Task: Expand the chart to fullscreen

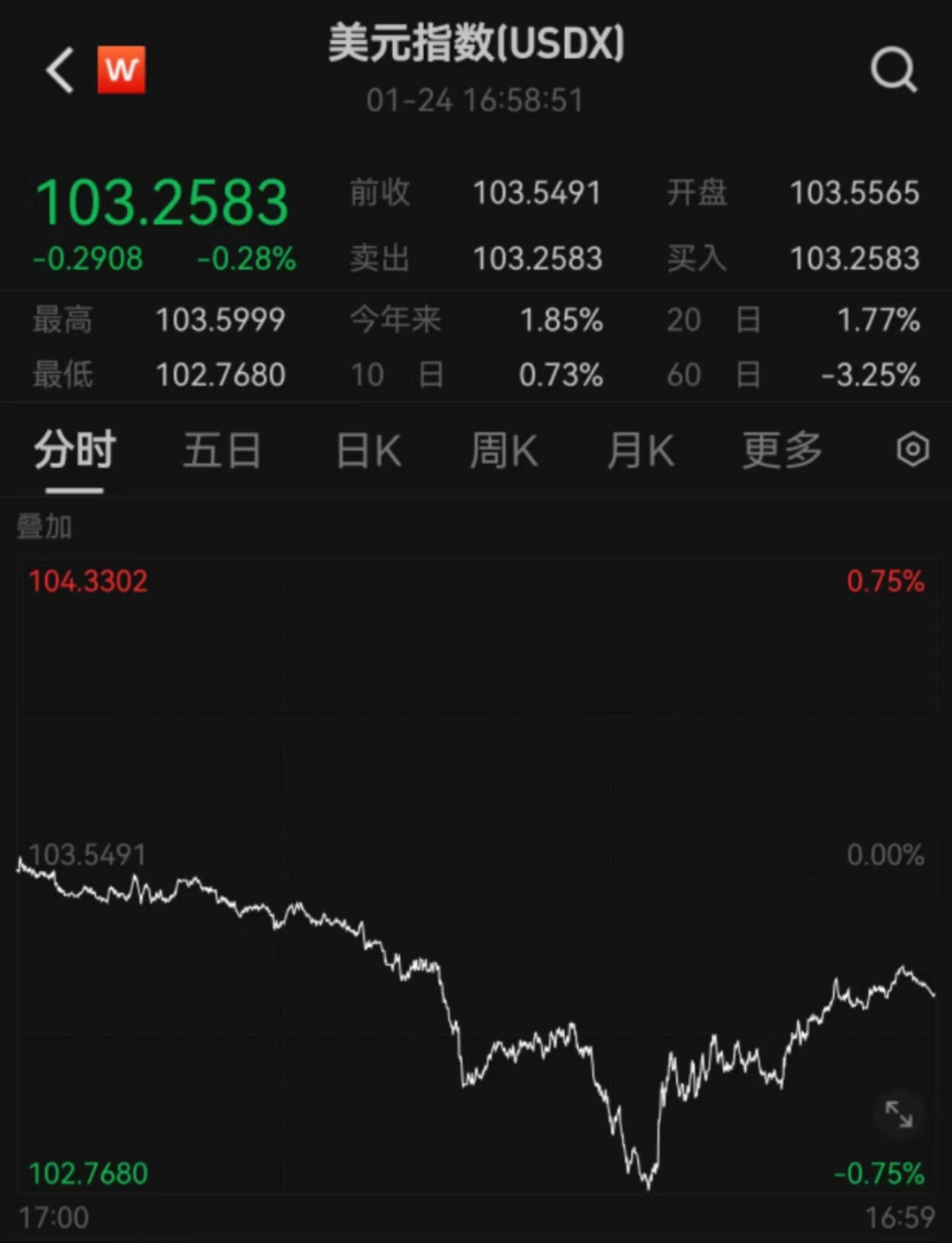Action: [x=899, y=1114]
